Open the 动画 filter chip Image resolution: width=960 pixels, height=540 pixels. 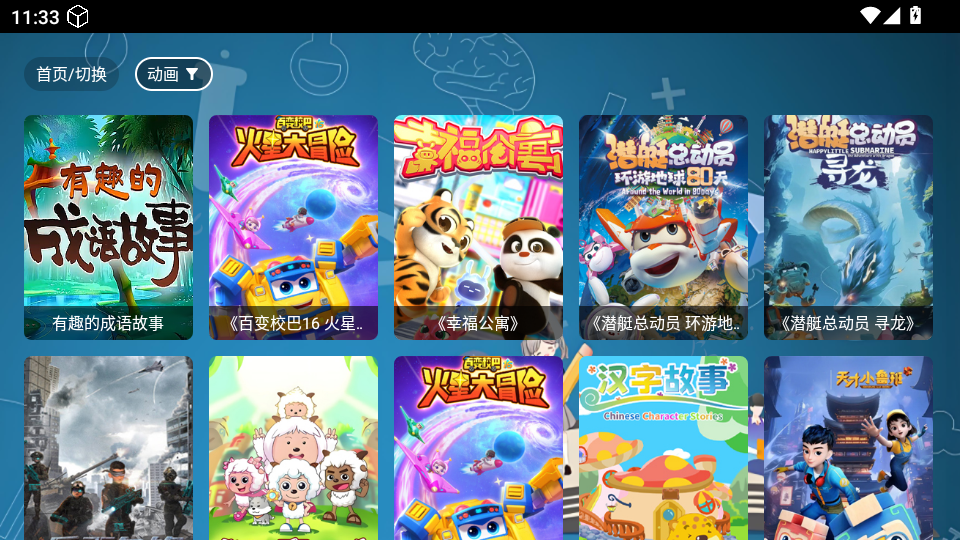173,74
